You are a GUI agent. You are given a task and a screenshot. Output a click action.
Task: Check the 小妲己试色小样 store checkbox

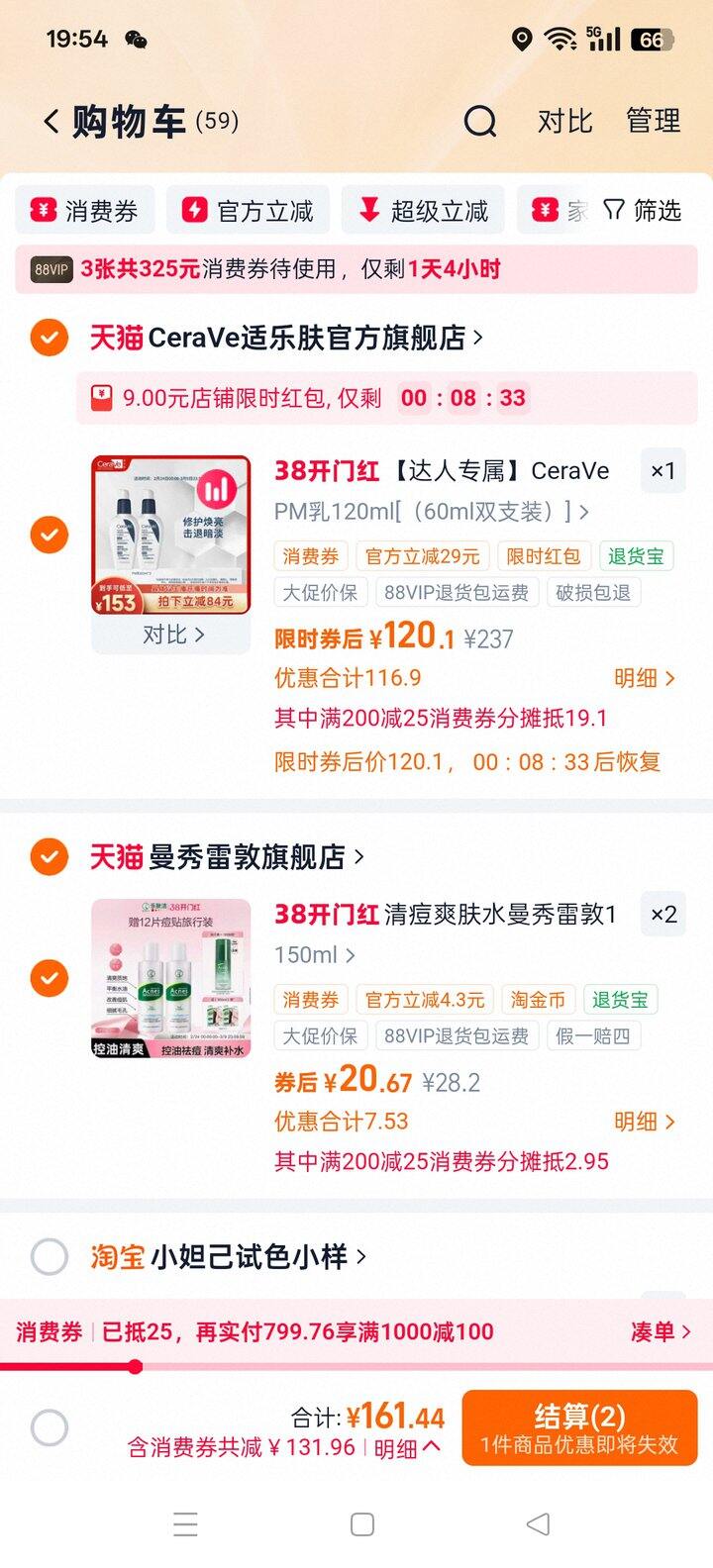click(49, 1257)
